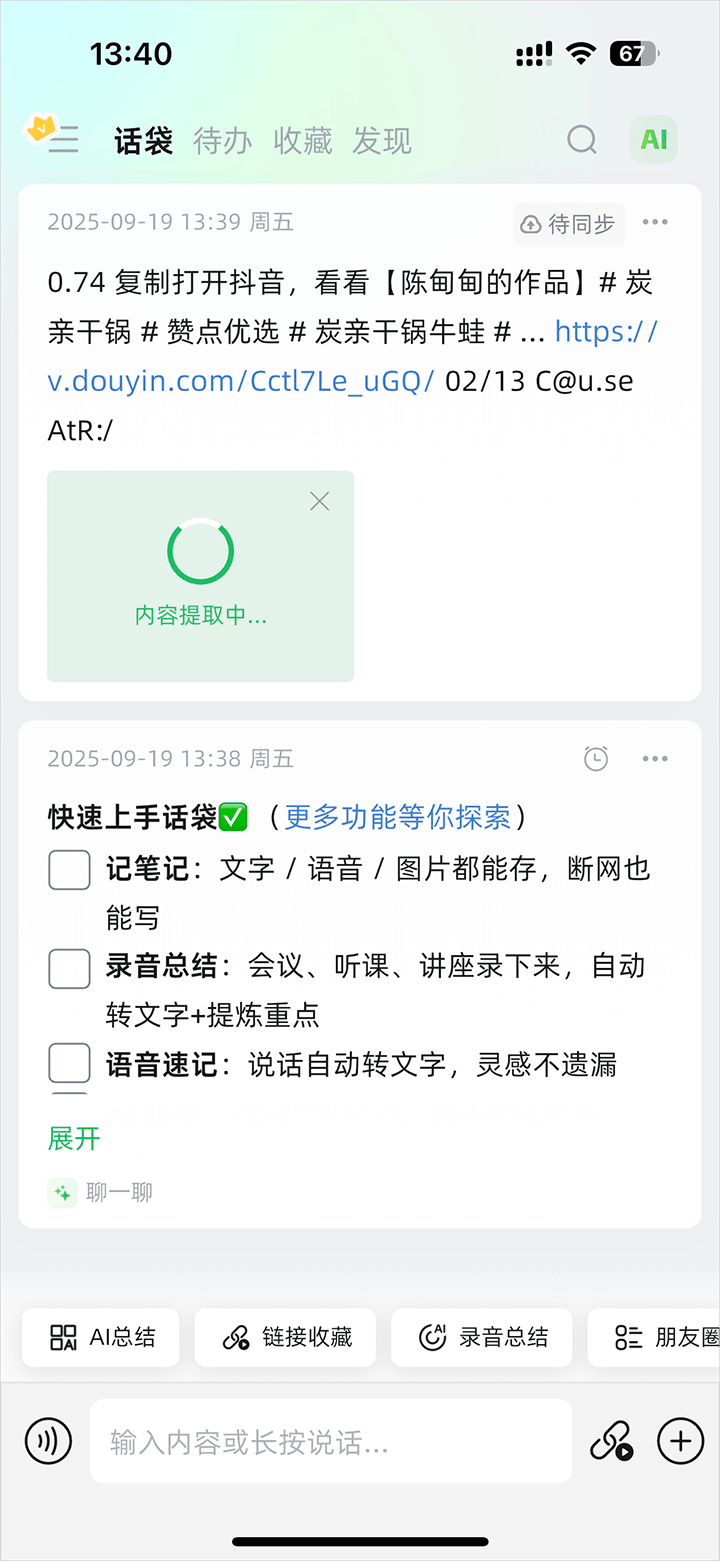Select the 链接收藏 shortcut chip
720x1561 pixels.
pyautogui.click(x=286, y=1337)
